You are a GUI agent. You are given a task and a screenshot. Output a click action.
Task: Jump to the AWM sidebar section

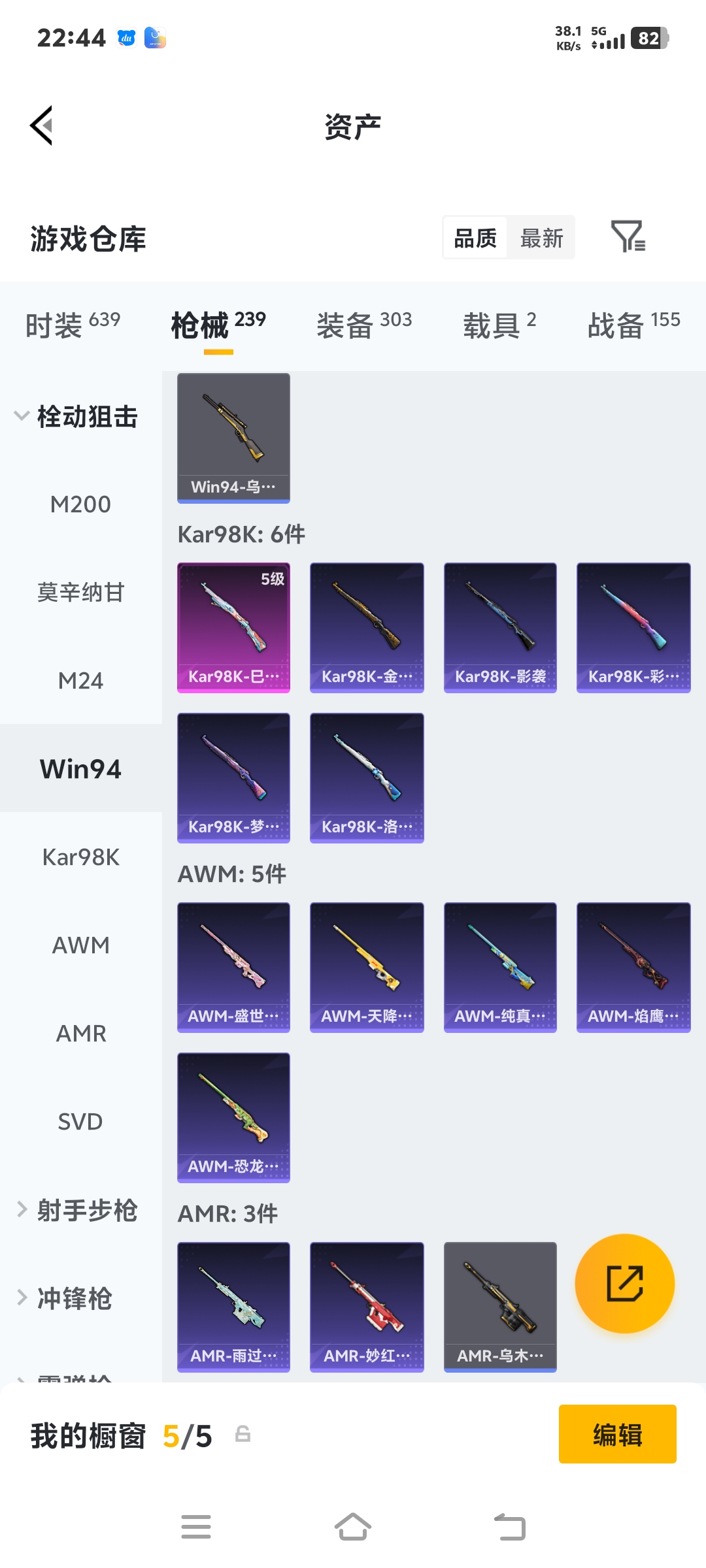pyautogui.click(x=80, y=945)
